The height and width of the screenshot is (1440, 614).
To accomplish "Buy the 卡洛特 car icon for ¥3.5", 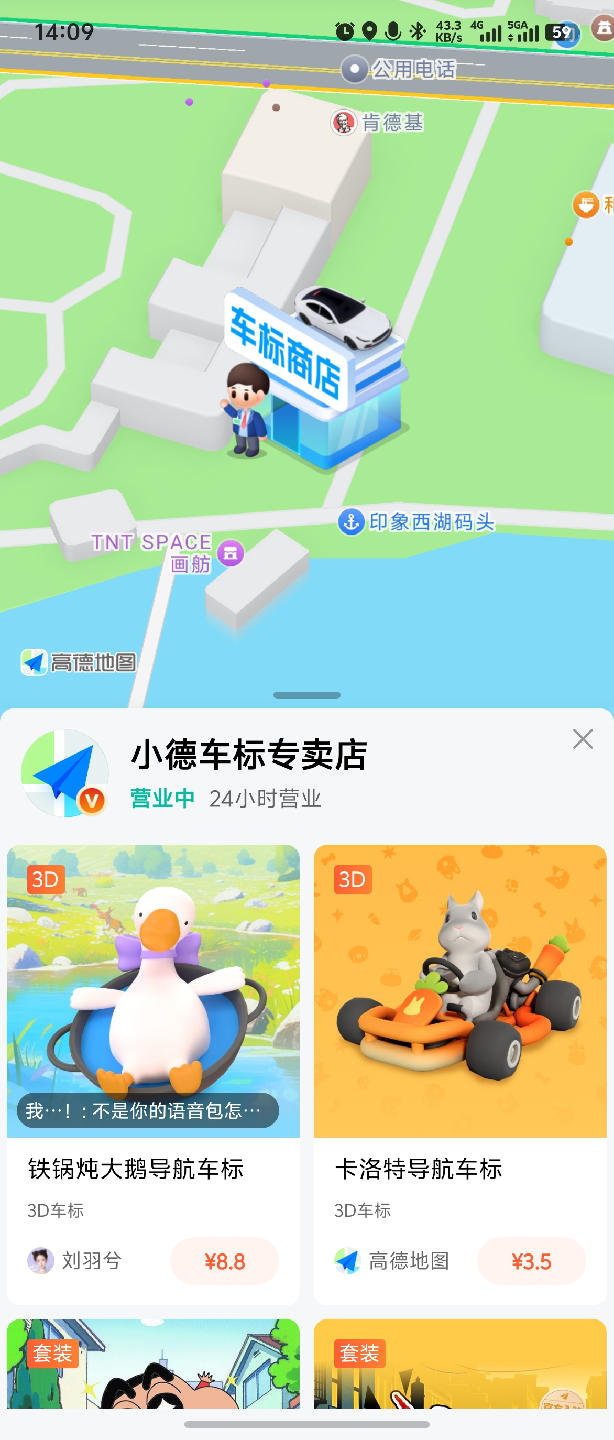I will click(x=531, y=1261).
